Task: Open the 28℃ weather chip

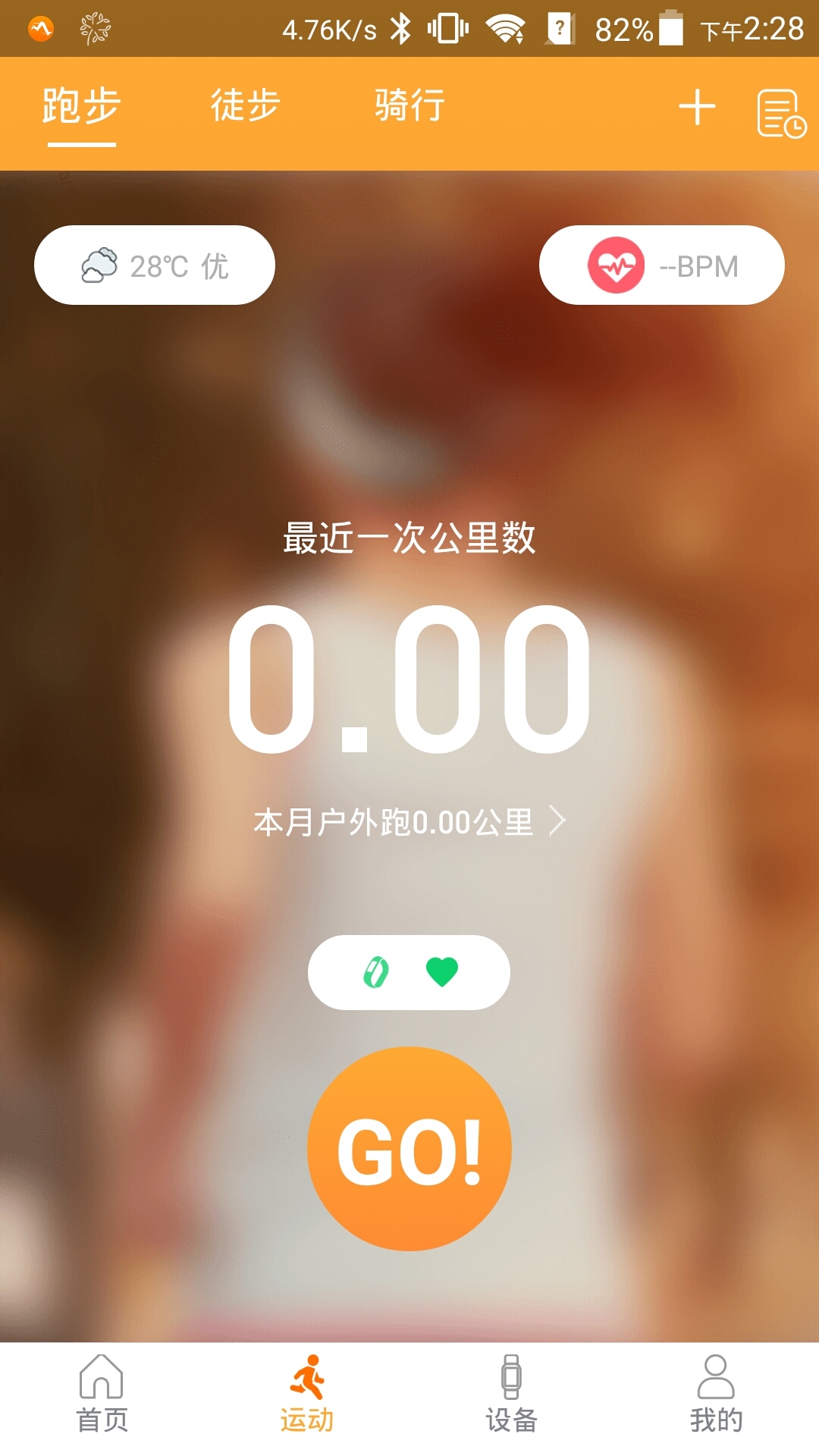Action: point(155,265)
